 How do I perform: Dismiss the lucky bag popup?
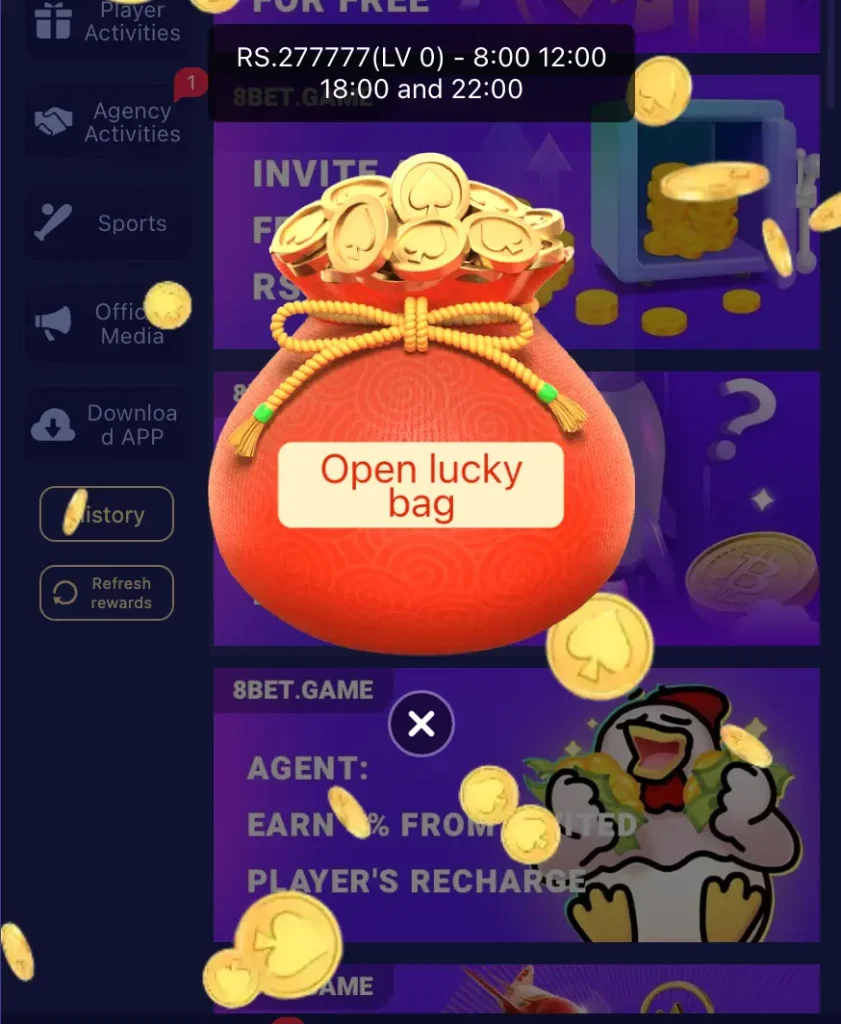421,723
